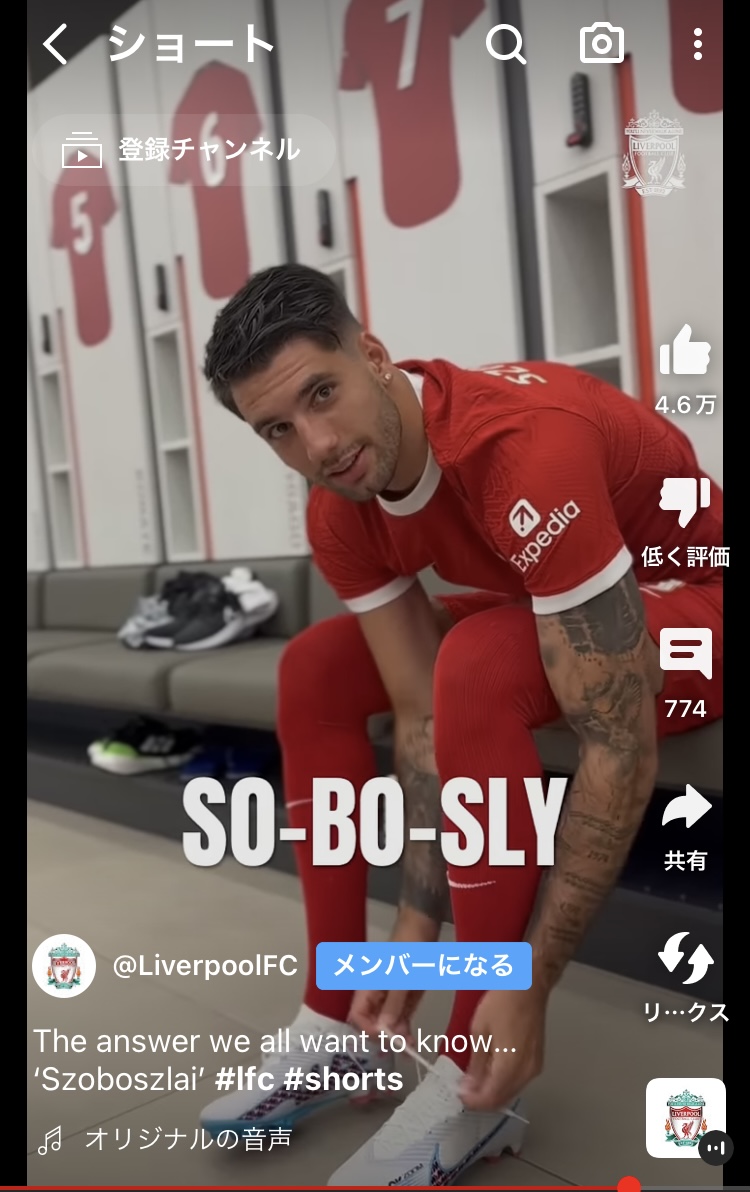The image size is (750, 1192).
Task: Open the @LiverpoolFC channel name
Action: [x=205, y=966]
